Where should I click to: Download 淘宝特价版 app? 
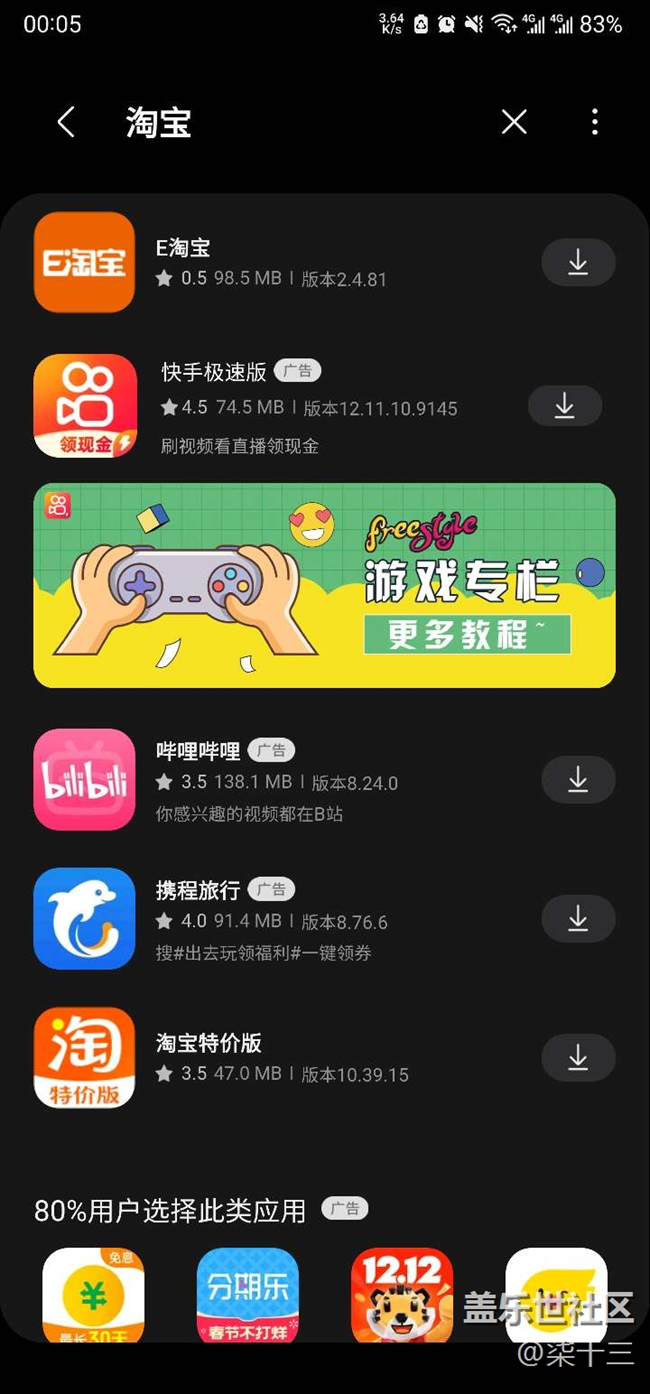(x=578, y=1058)
